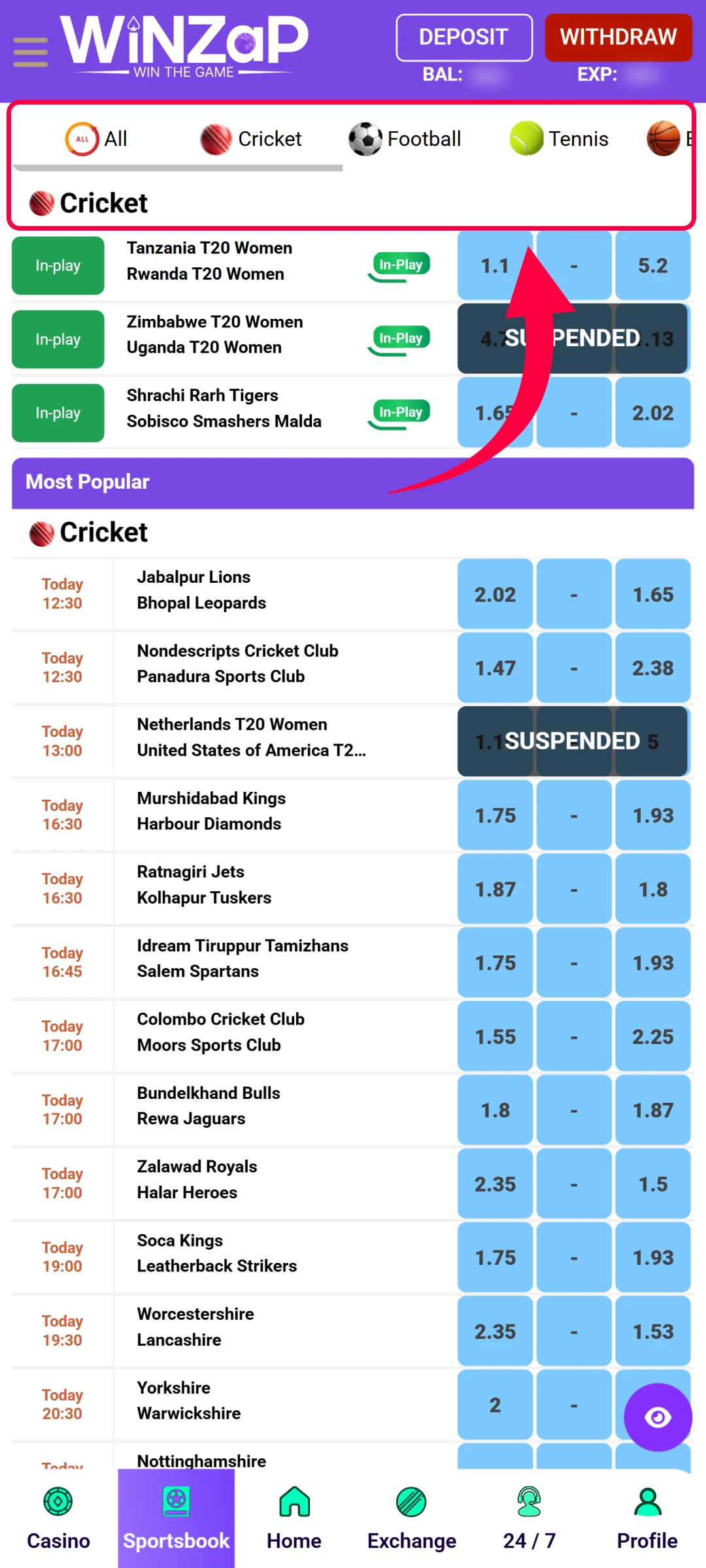Switch to the Tennis sport tab
706x1568 pixels.
coord(559,139)
